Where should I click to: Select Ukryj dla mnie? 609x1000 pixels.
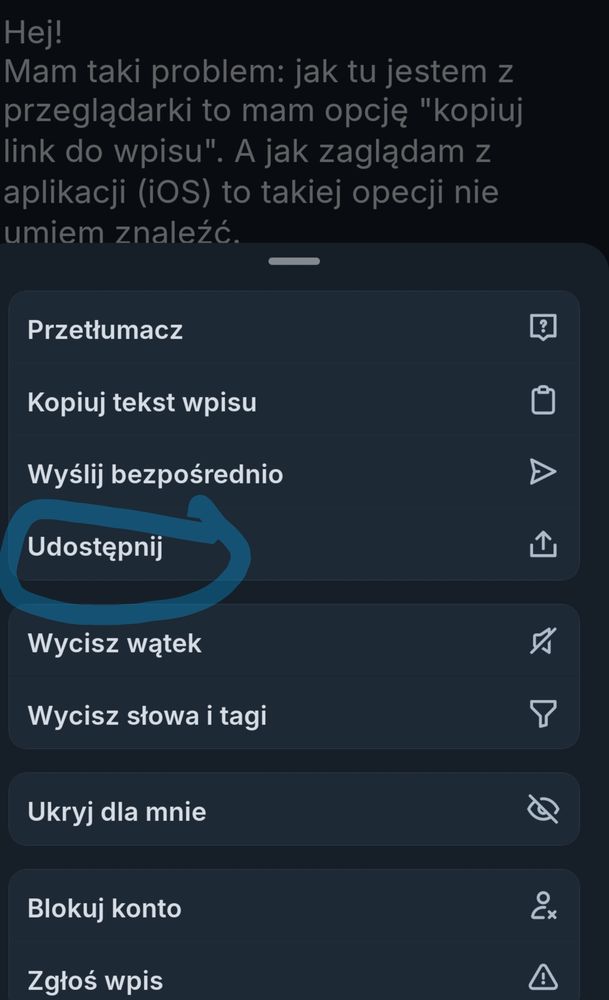[293, 810]
